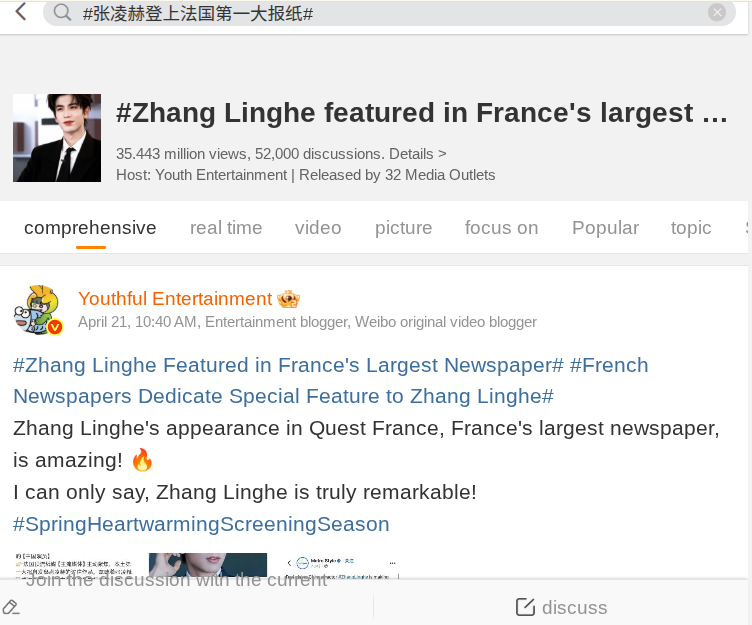
Task: Select the Popular tab
Action: [605, 228]
